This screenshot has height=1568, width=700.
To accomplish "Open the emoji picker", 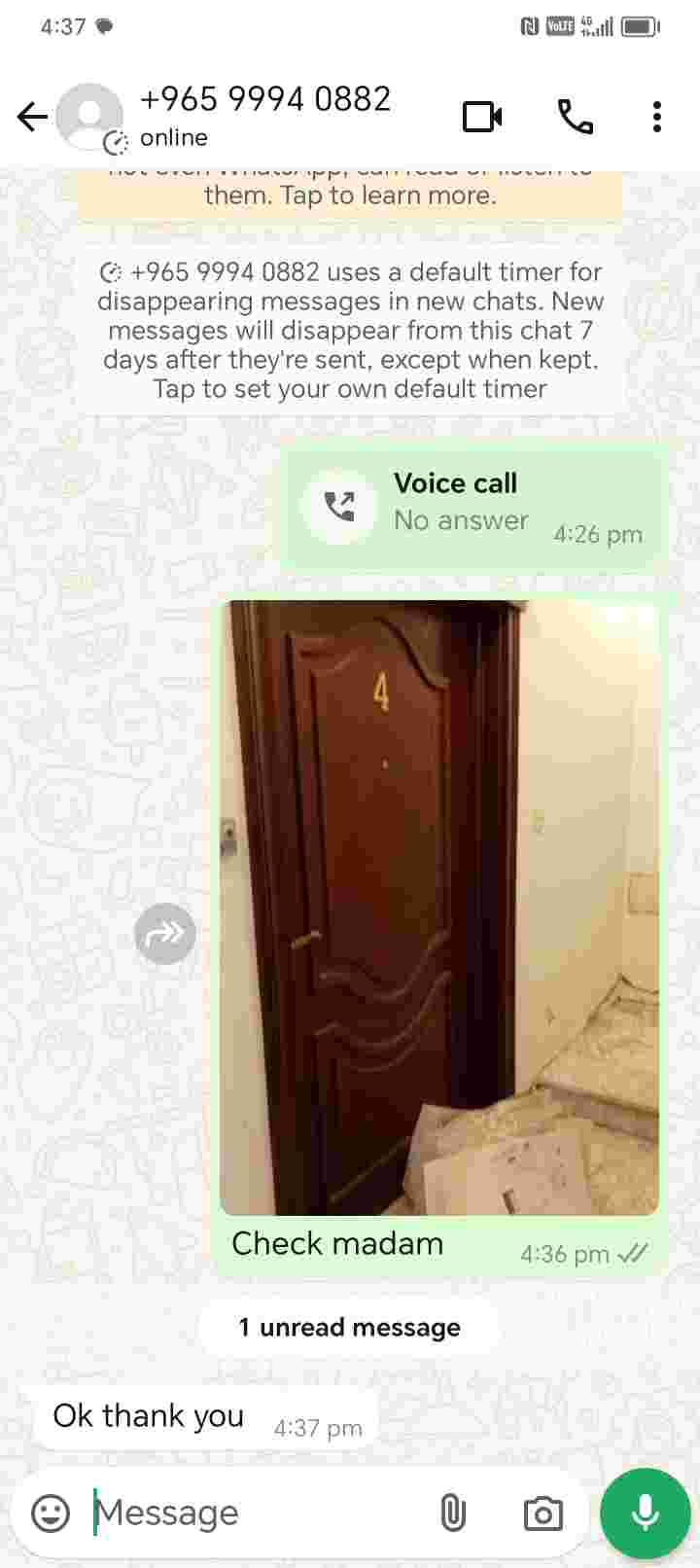I will click(x=51, y=1514).
